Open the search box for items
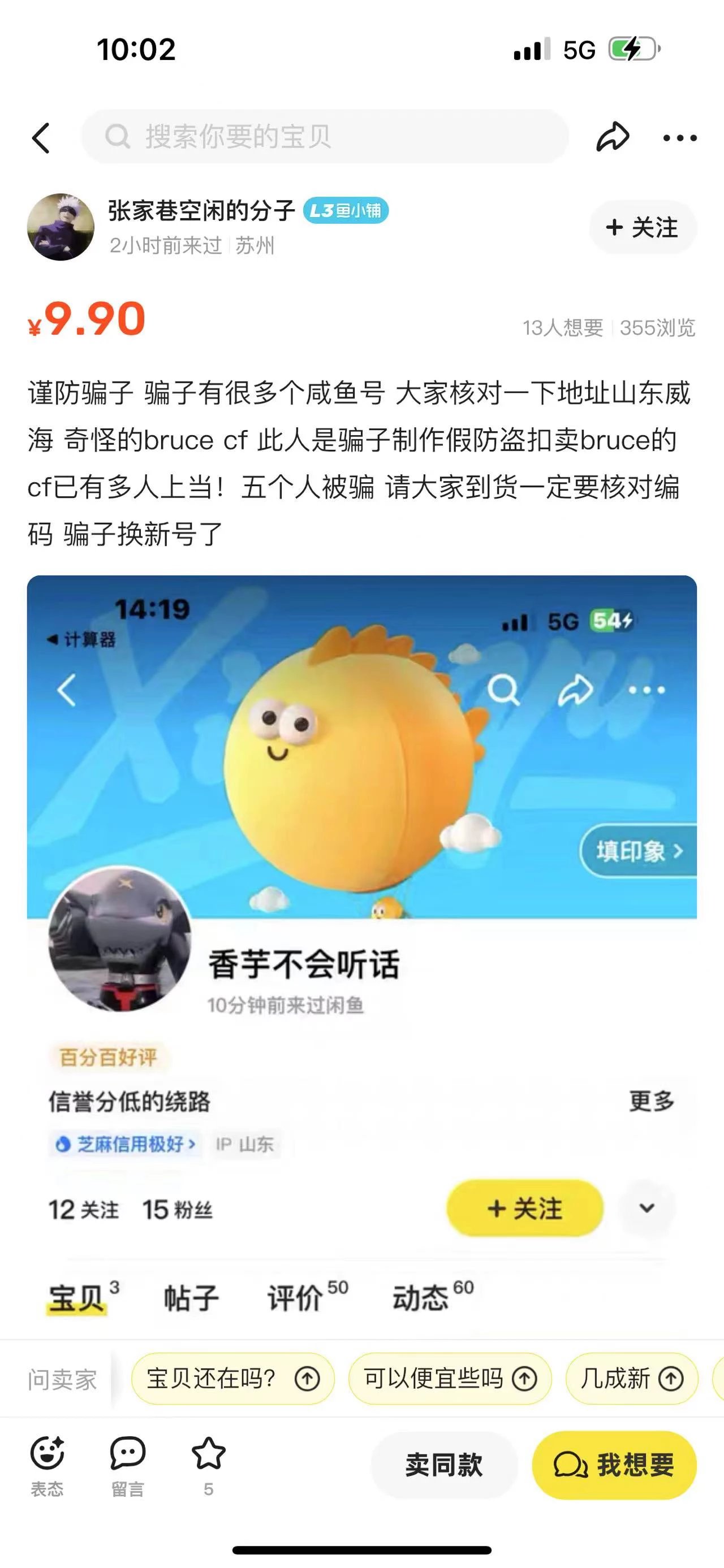 [325, 136]
